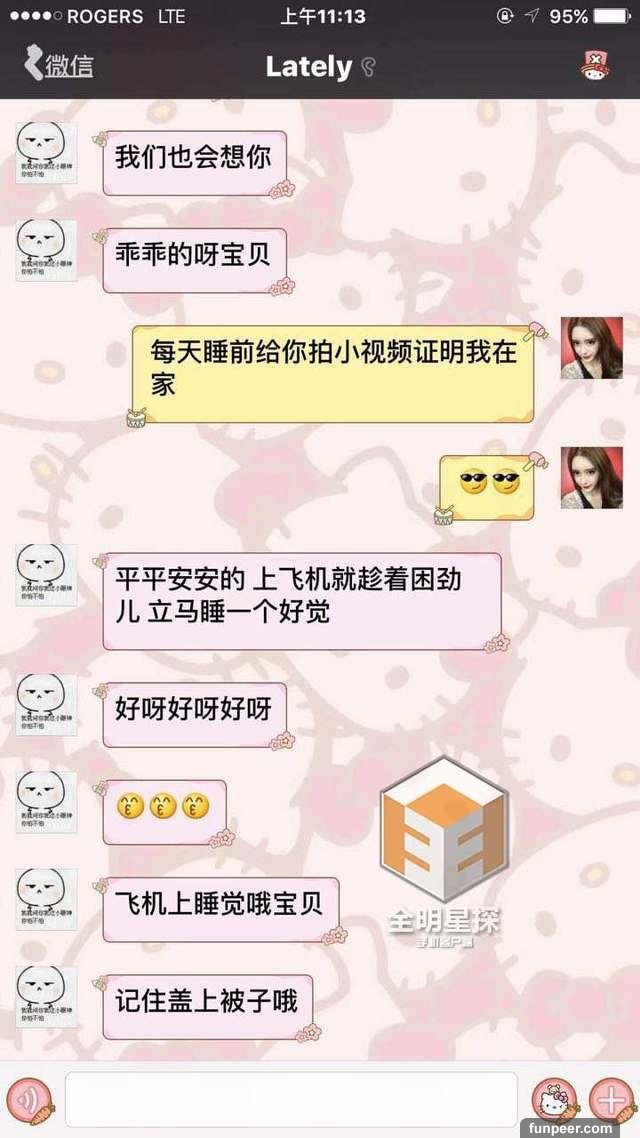Open the plus attachment menu
The image size is (640, 1138).
(609, 1099)
